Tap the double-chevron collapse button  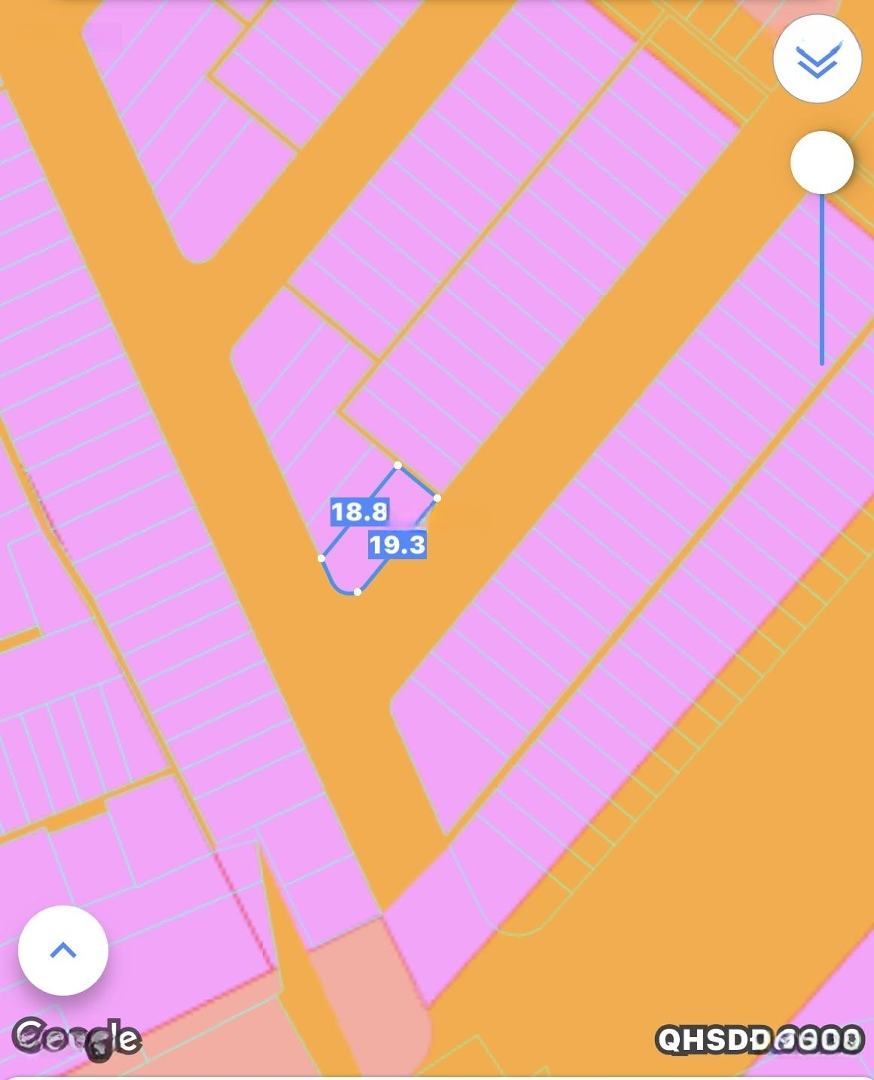[817, 59]
